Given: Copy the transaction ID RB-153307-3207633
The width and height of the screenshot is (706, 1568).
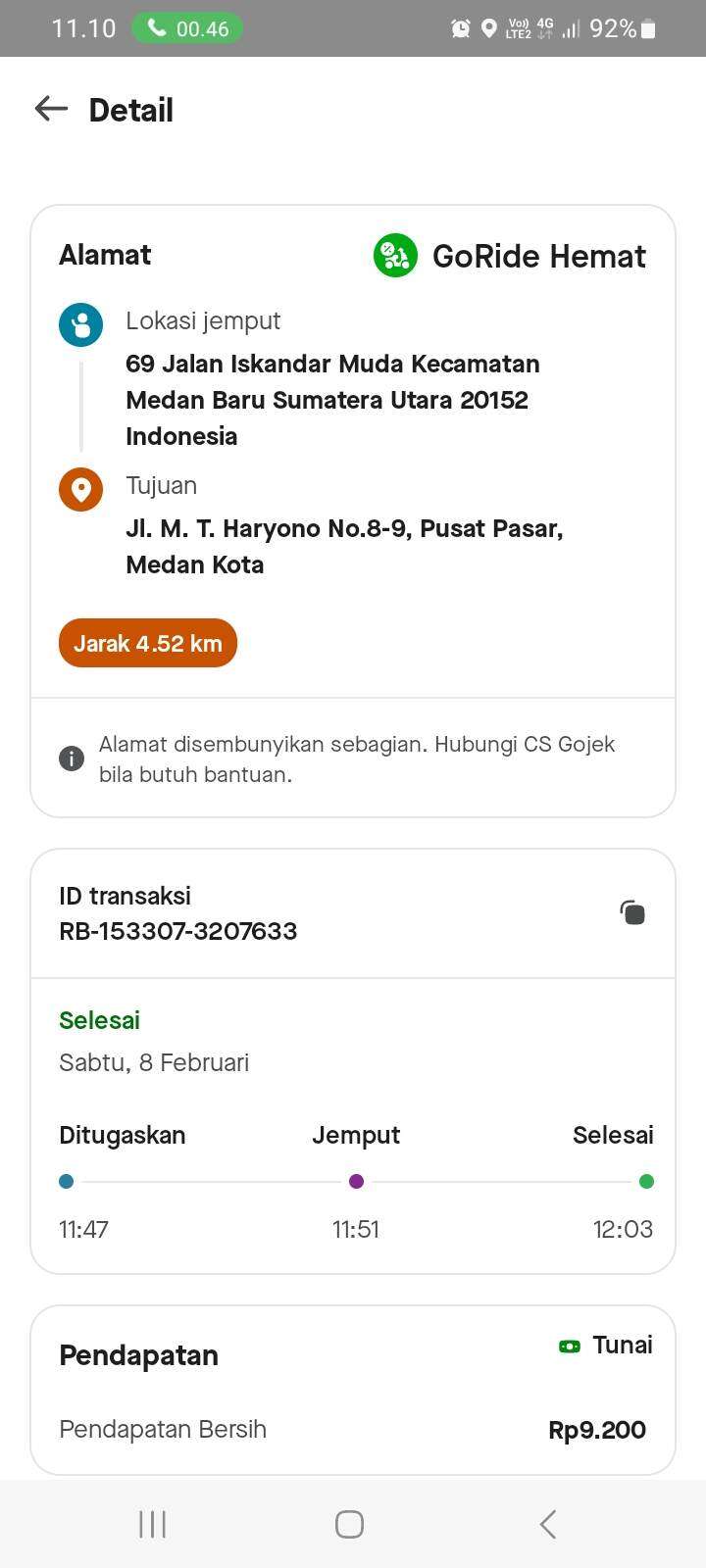Looking at the screenshot, I should pos(632,912).
